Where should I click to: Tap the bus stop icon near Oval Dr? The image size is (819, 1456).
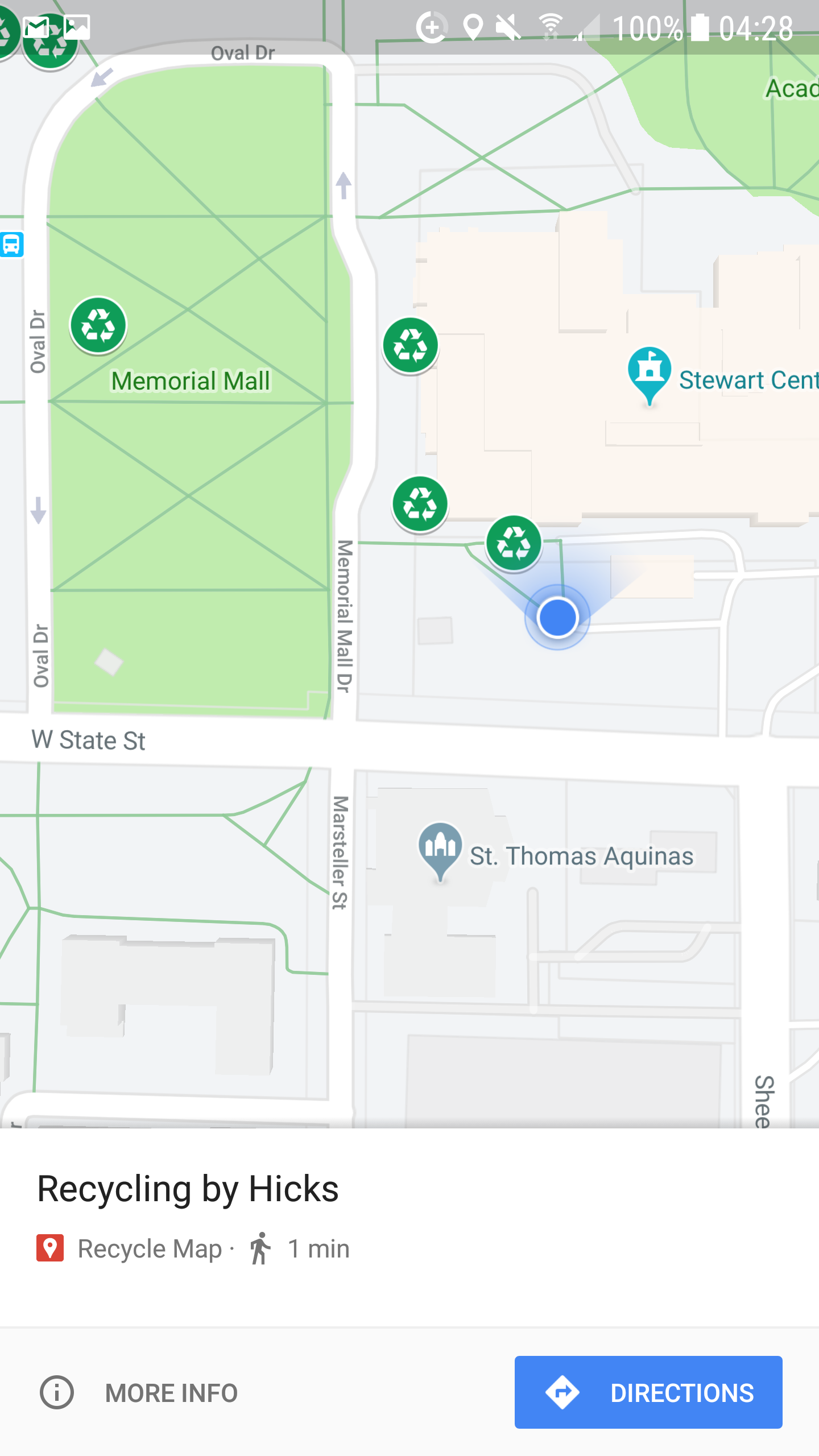[x=11, y=245]
